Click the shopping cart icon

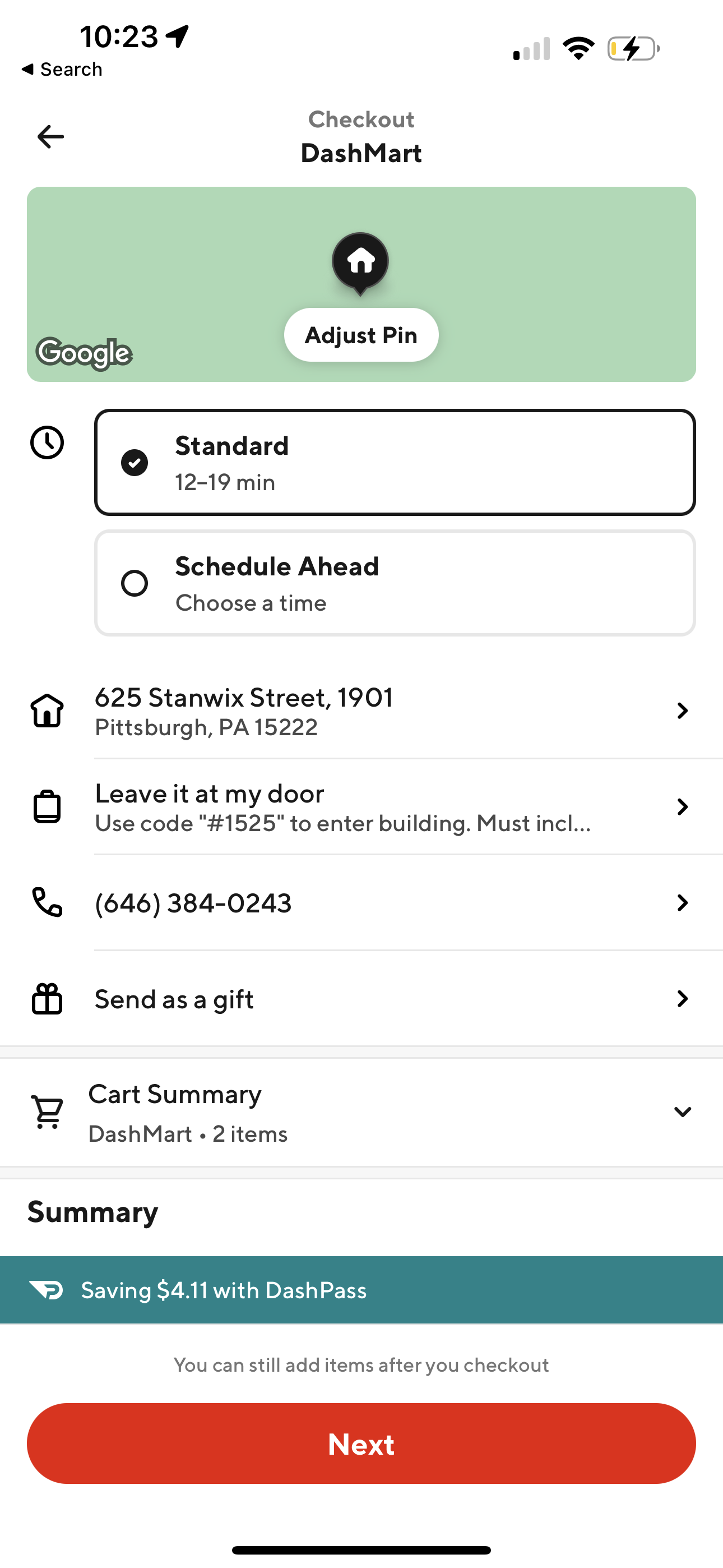47,1112
